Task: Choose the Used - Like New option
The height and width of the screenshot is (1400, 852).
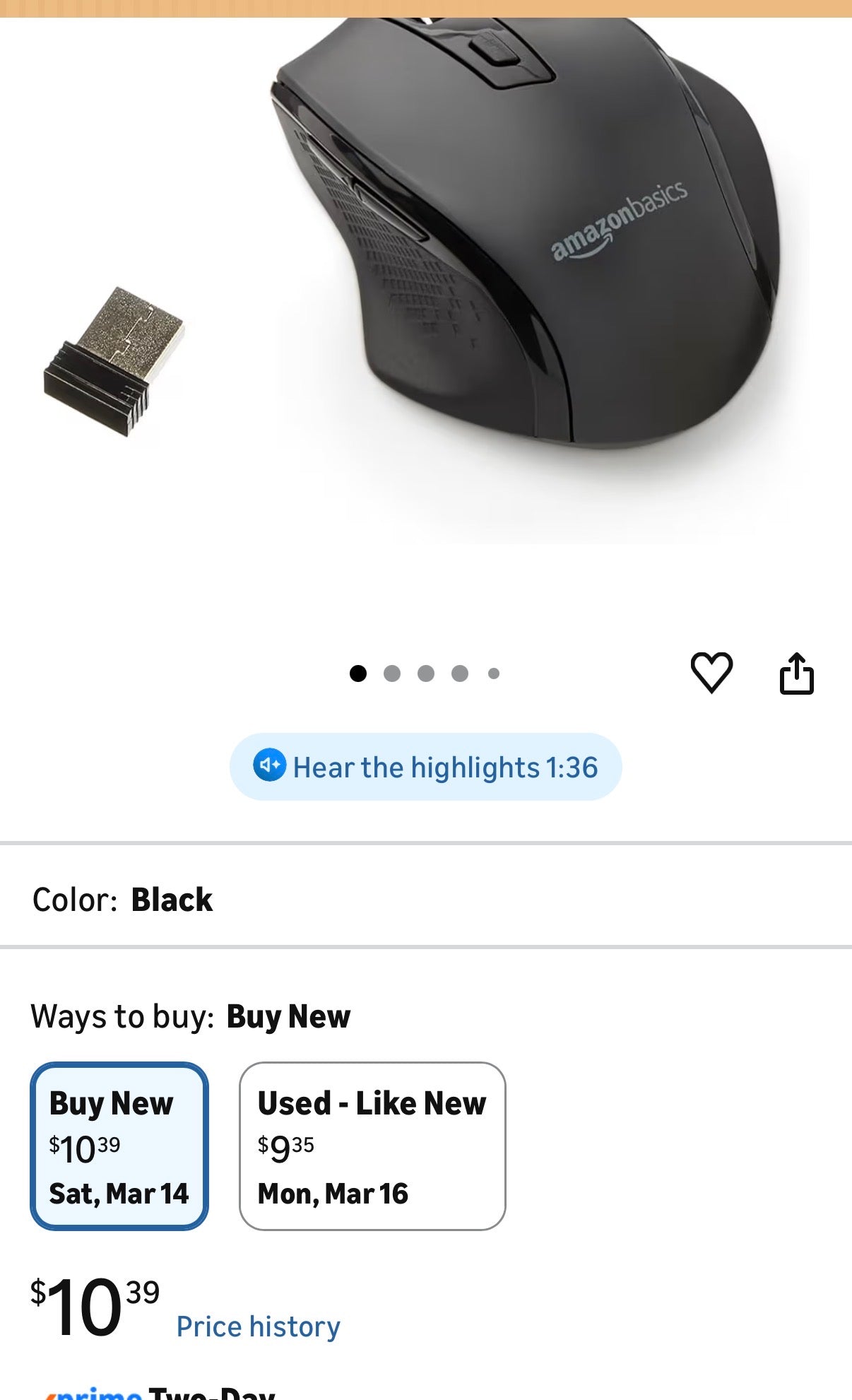Action: [x=372, y=1146]
